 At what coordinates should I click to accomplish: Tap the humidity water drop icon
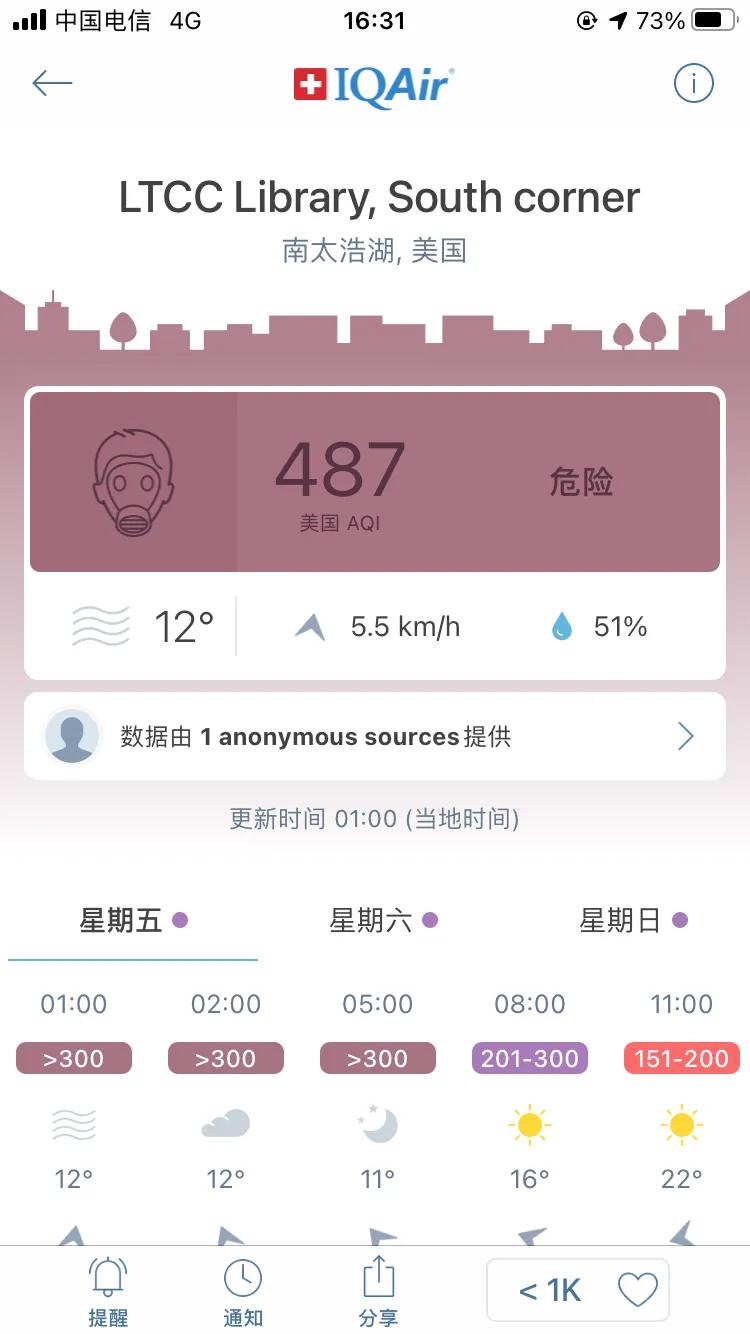(562, 626)
